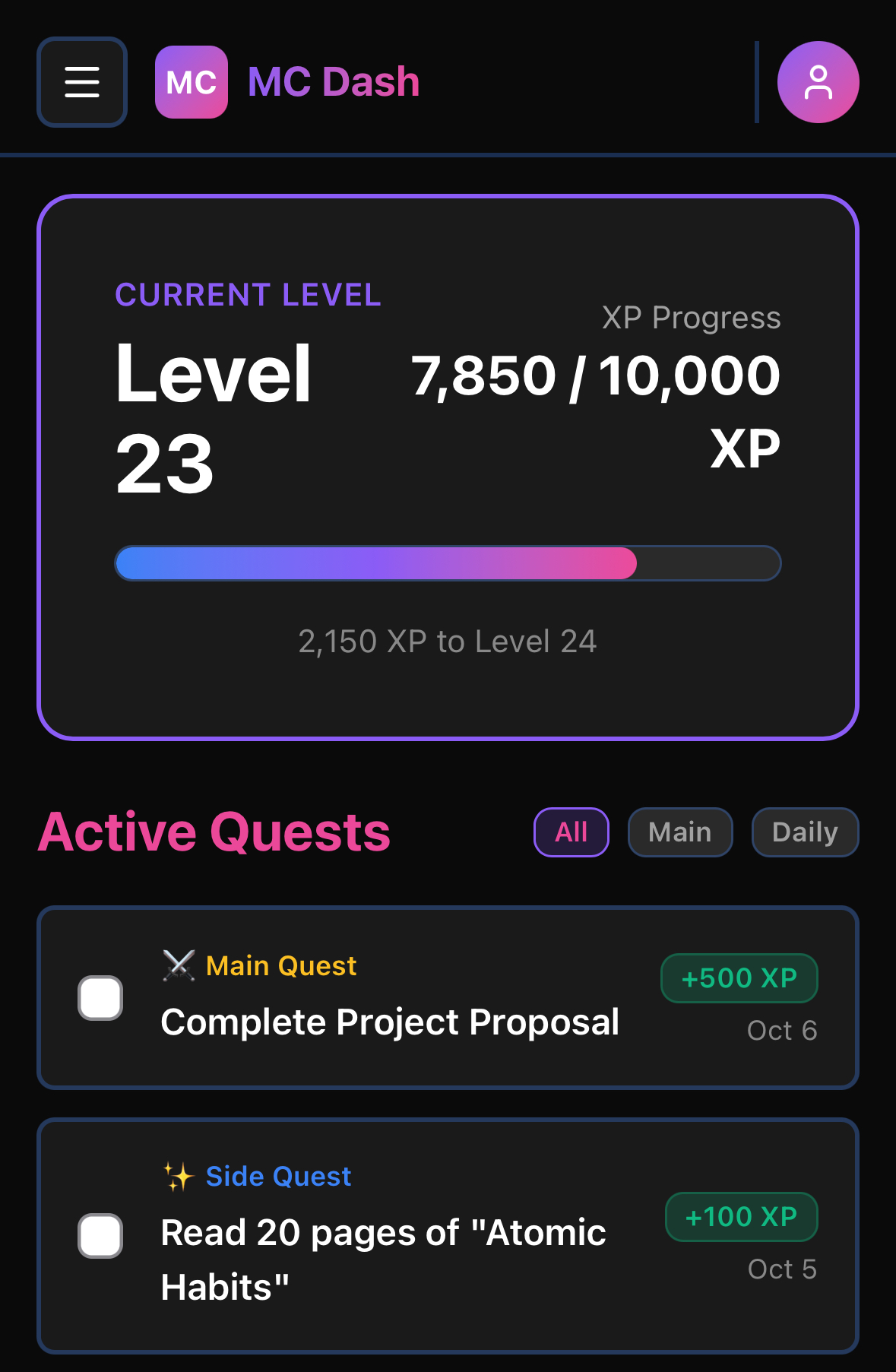Image resolution: width=896 pixels, height=1372 pixels.
Task: Select the All quests filter
Action: click(x=571, y=832)
